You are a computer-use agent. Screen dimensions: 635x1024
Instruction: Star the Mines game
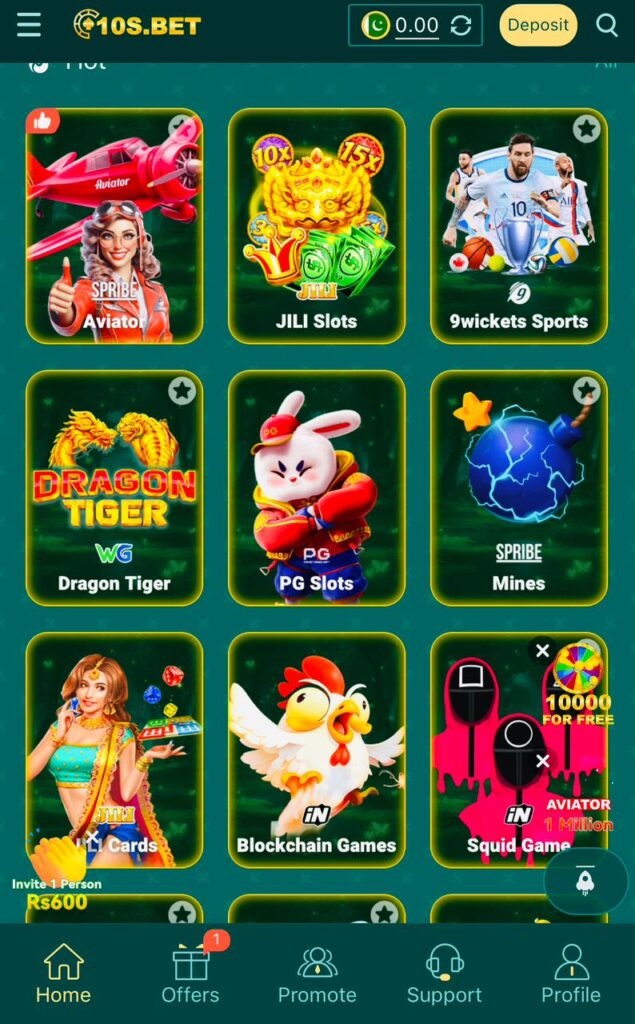click(586, 390)
